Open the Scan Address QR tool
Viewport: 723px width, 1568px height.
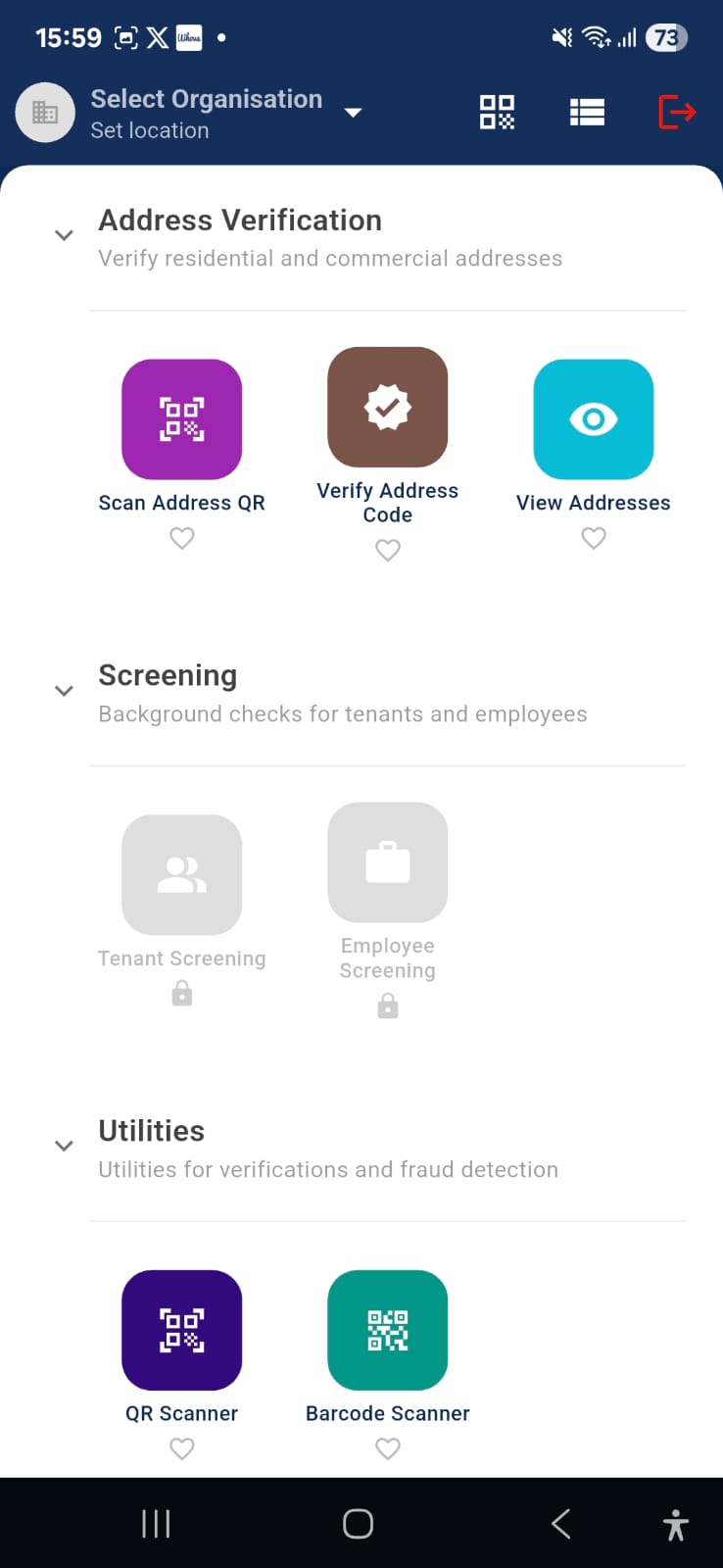[x=181, y=418]
